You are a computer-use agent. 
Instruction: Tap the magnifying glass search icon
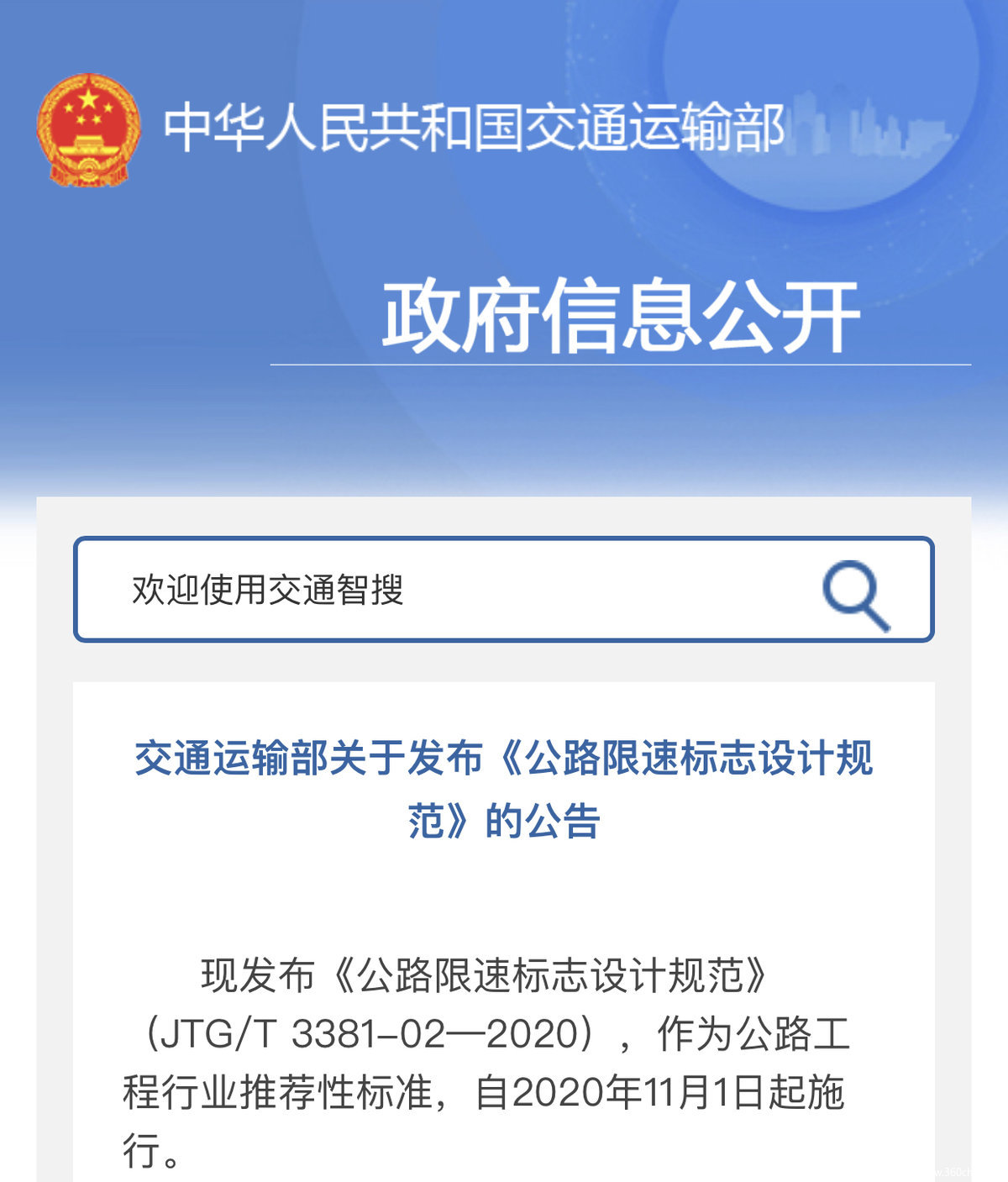[x=855, y=593]
